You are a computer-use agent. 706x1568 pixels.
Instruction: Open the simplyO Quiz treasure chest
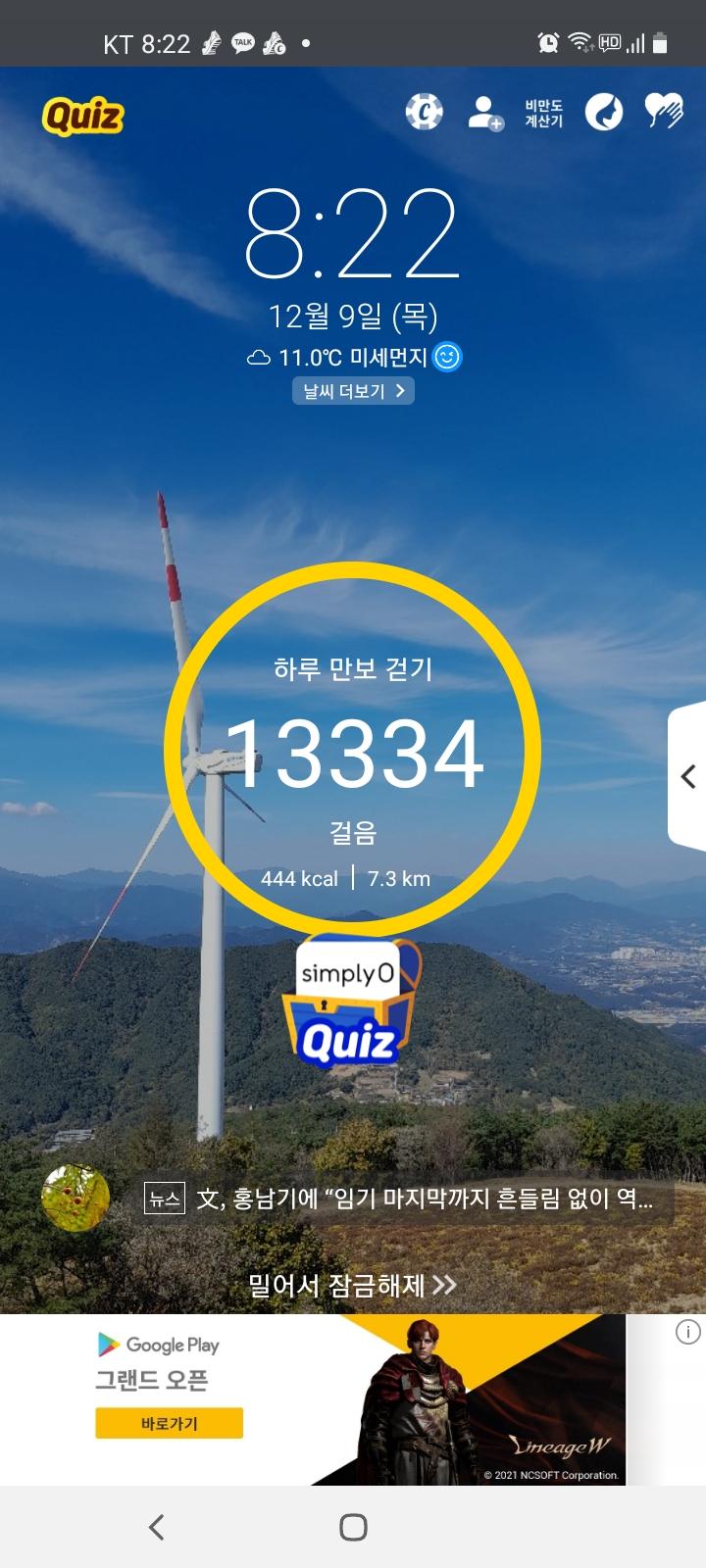tap(350, 1002)
